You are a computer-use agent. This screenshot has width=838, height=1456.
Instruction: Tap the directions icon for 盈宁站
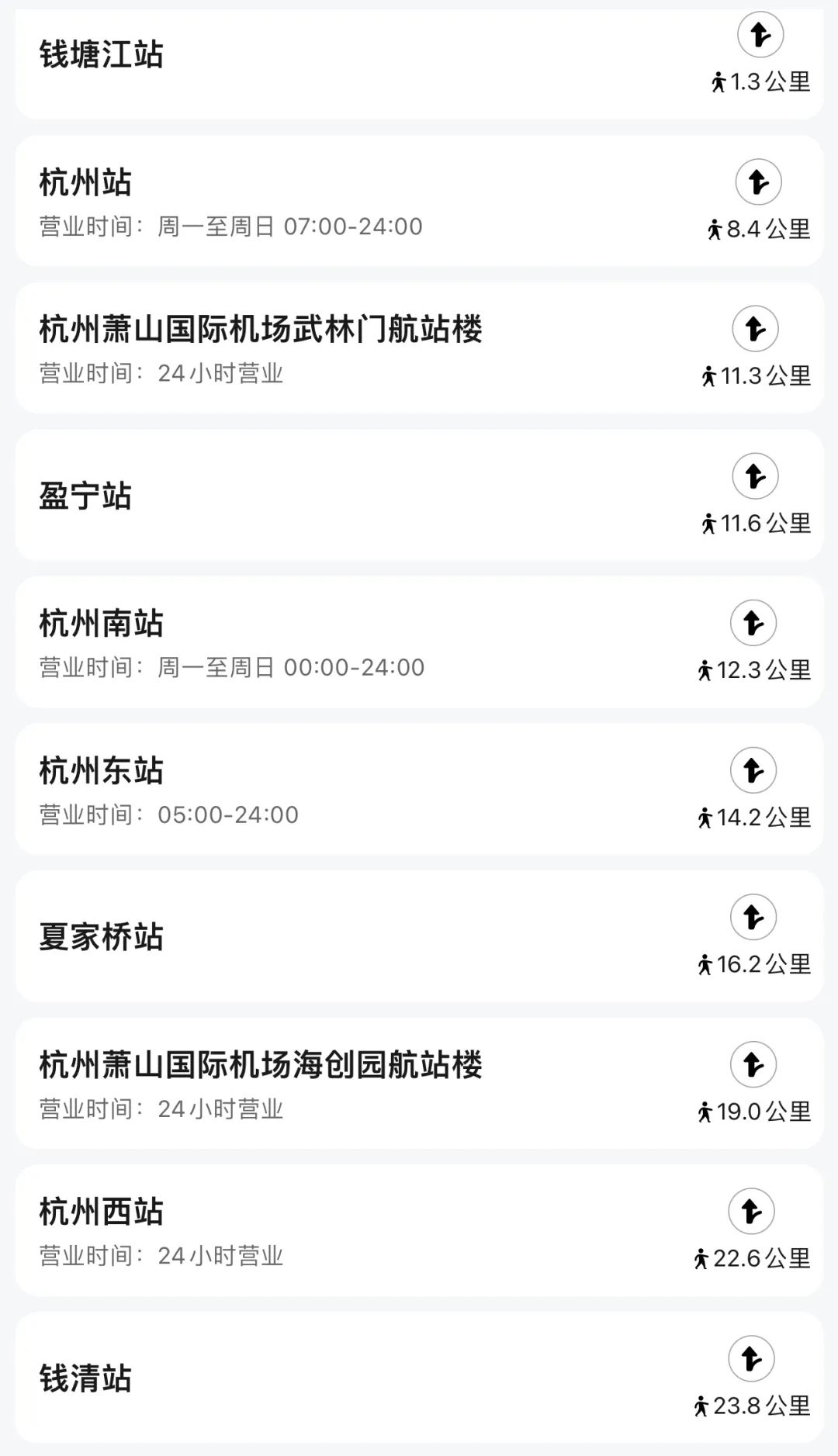coord(755,476)
